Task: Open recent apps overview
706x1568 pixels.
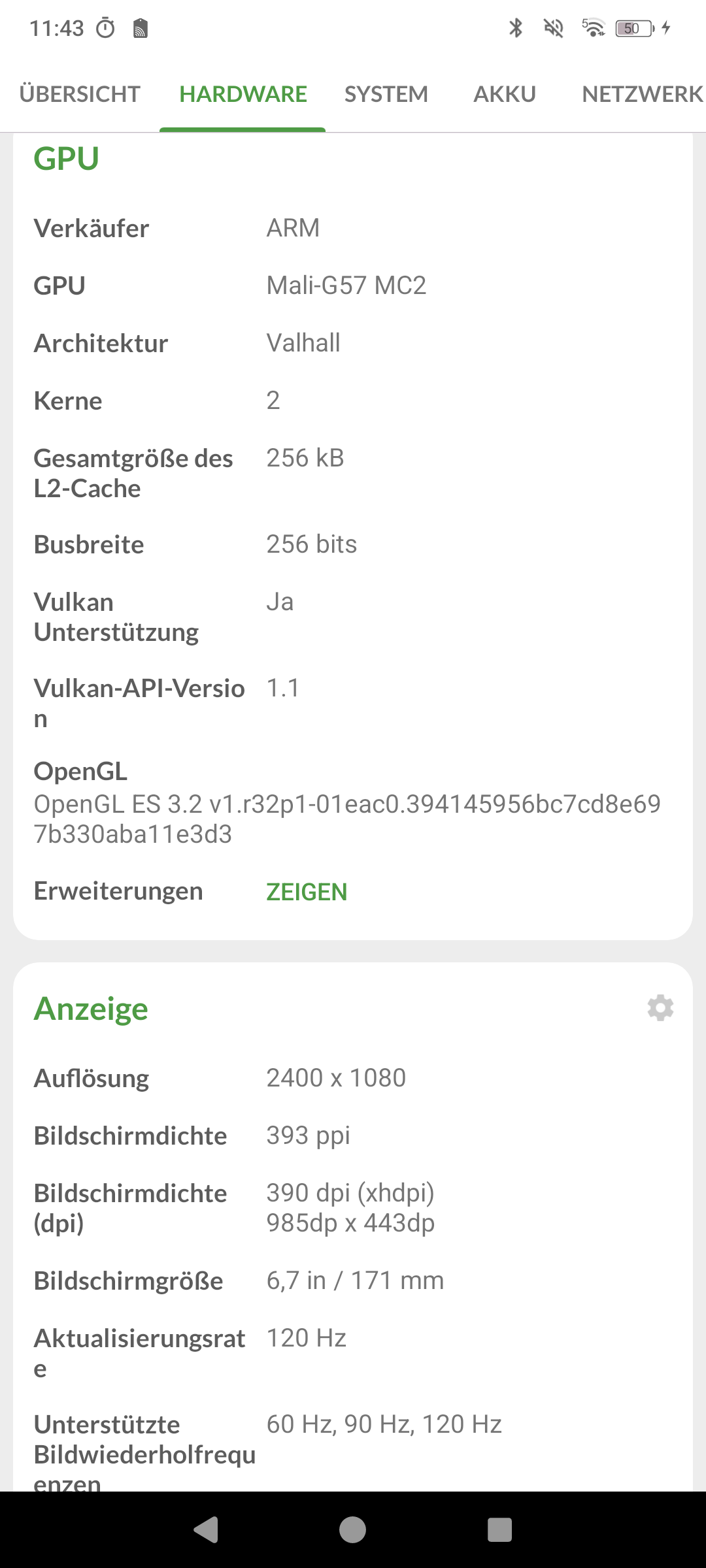Action: pyautogui.click(x=499, y=1529)
